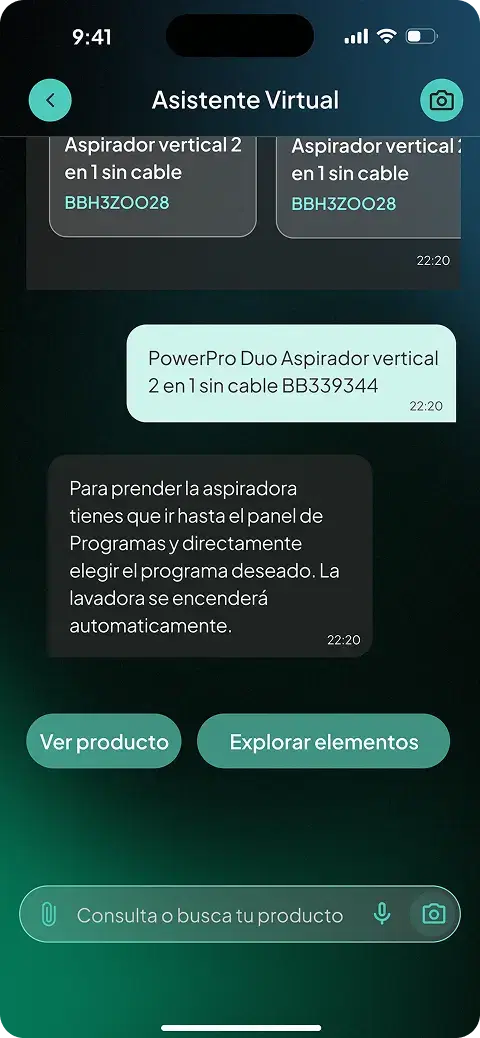480x1038 pixels.
Task: Open the first Aspirador vertical product card
Action: [x=153, y=186]
